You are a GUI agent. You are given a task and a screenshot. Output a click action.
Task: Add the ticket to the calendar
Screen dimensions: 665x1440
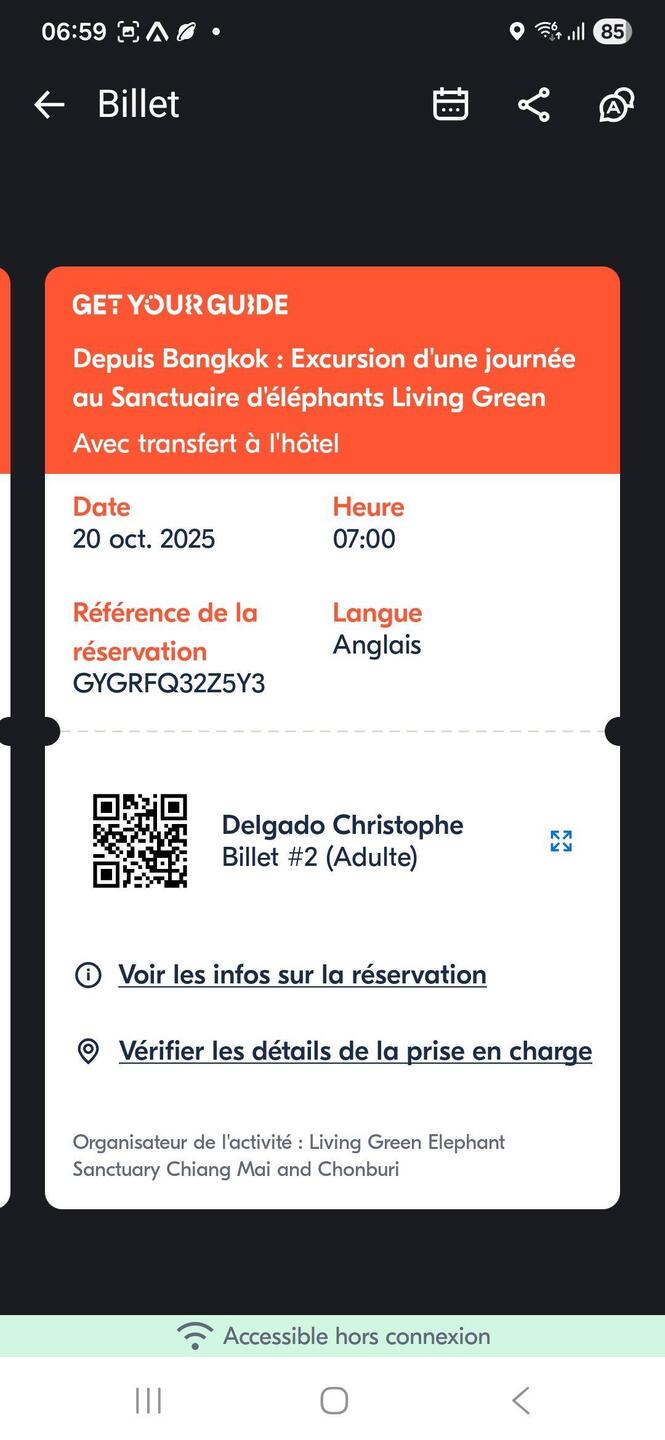click(450, 104)
